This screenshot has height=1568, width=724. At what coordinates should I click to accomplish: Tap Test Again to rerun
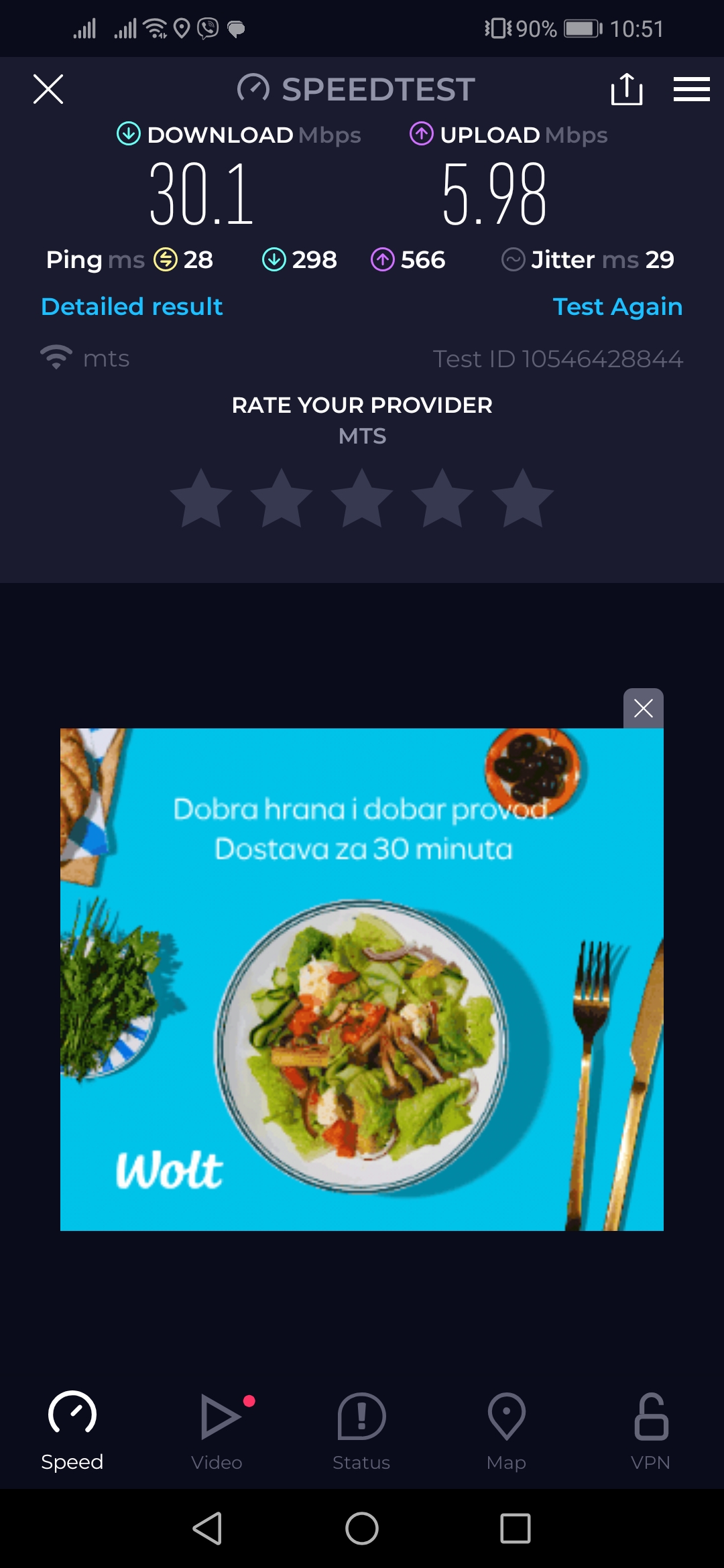coord(617,307)
